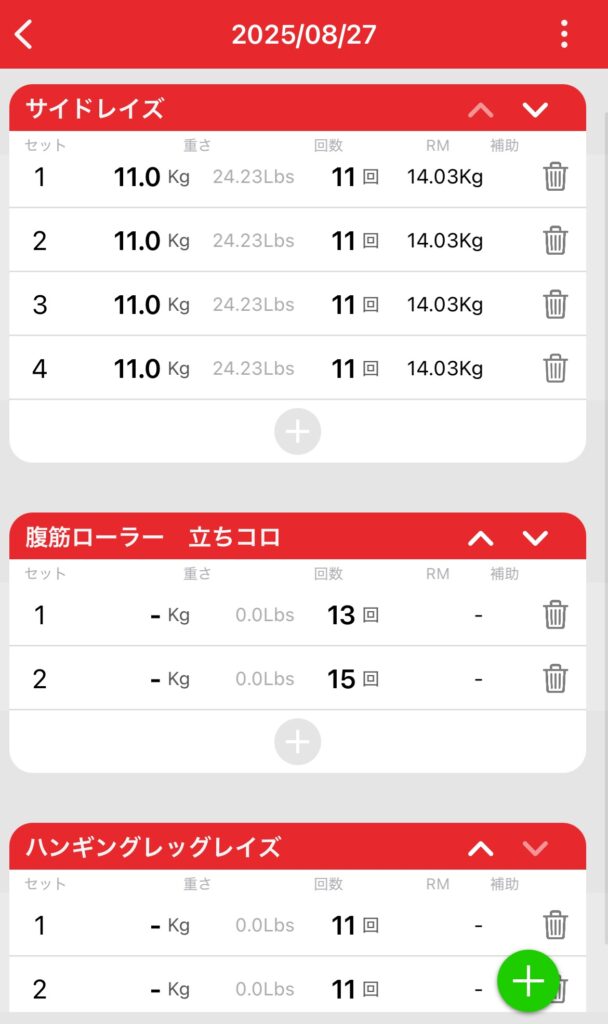Move 腹筋ローラー 立ちコロ up in the list
The height and width of the screenshot is (1024, 608).
pos(481,539)
